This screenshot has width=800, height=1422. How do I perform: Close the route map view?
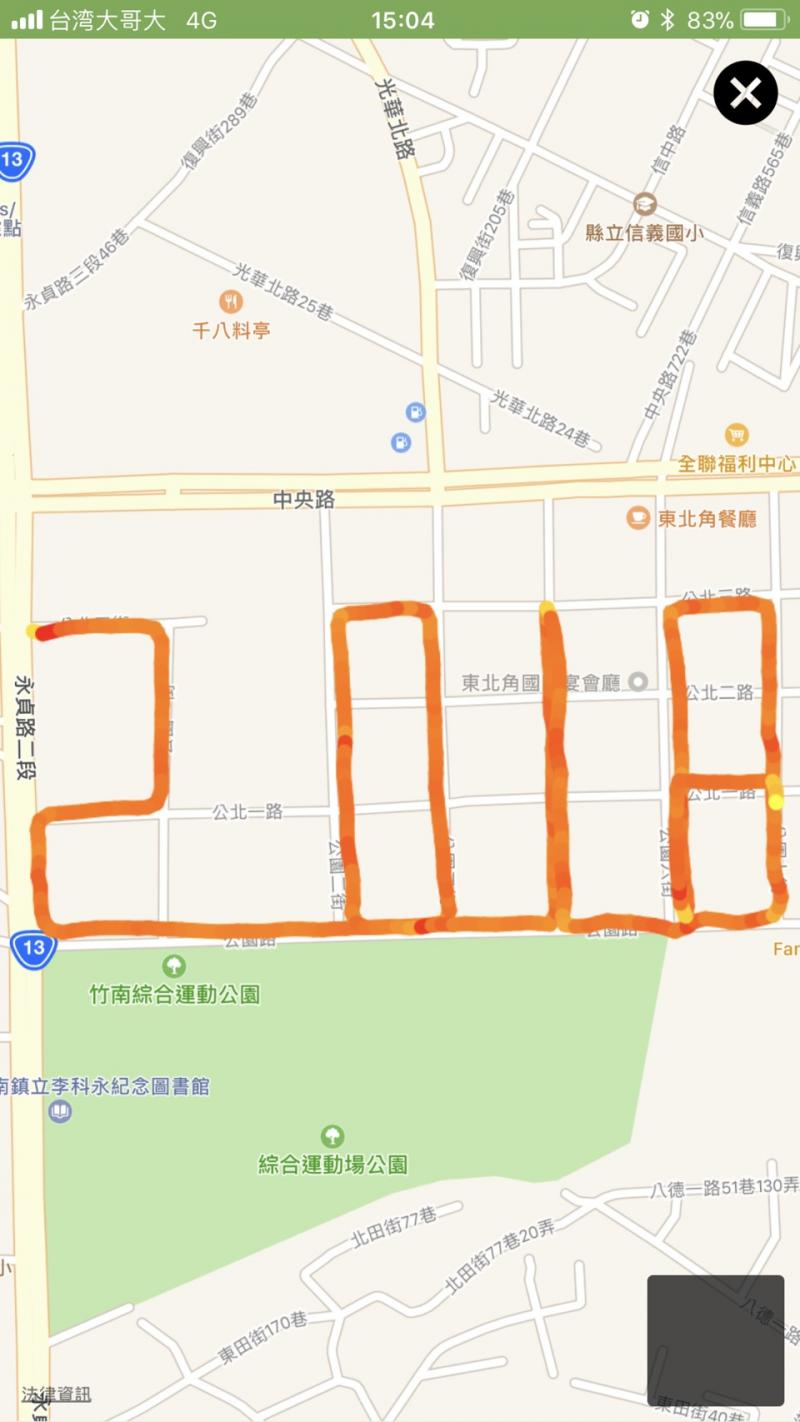[x=745, y=93]
